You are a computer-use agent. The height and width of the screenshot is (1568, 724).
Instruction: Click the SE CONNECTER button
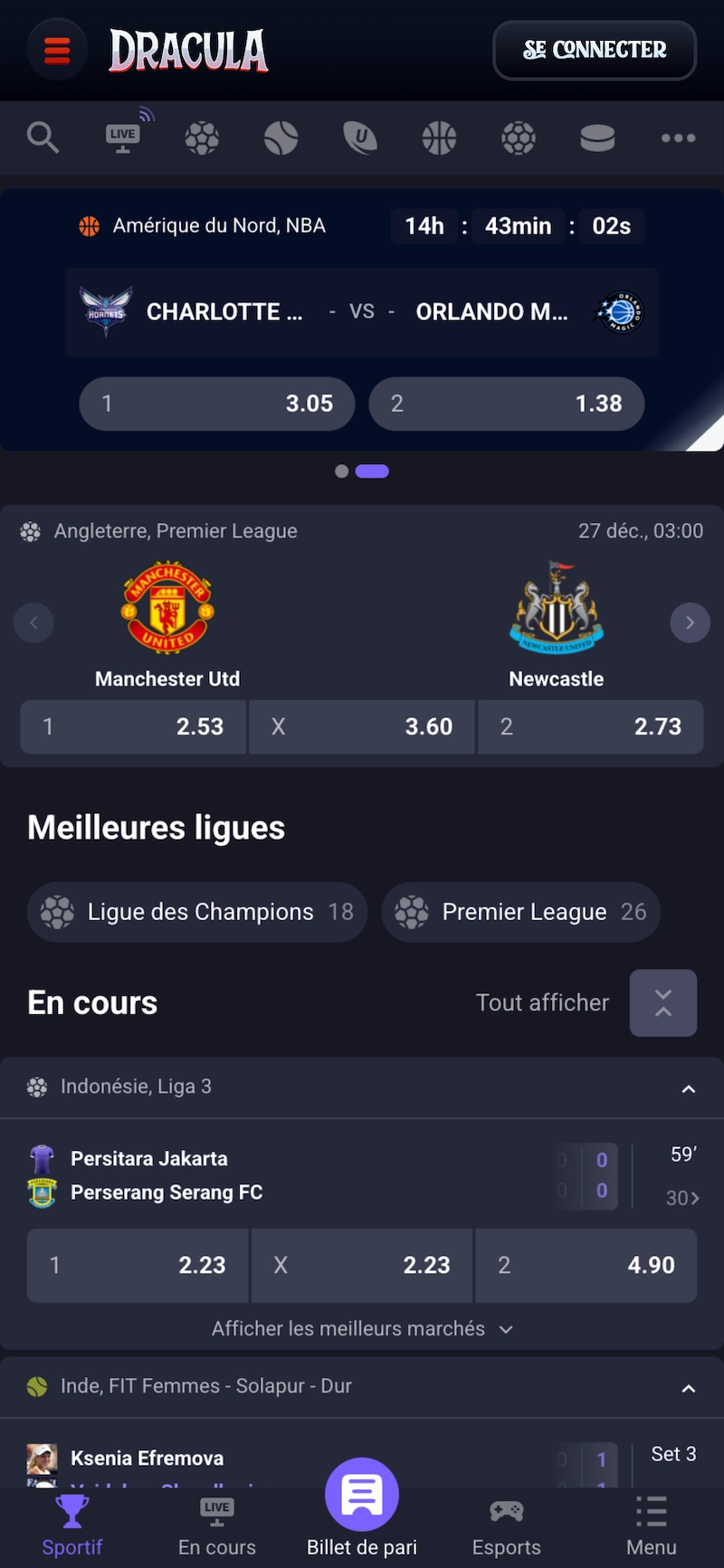(595, 51)
